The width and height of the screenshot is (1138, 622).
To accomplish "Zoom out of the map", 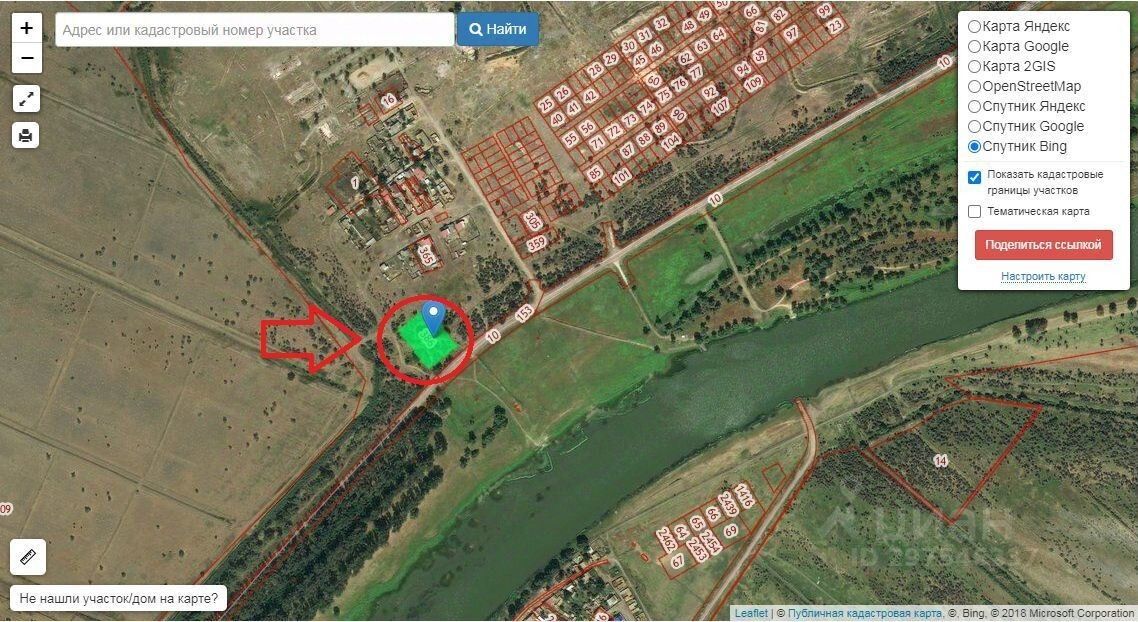I will (27, 58).
